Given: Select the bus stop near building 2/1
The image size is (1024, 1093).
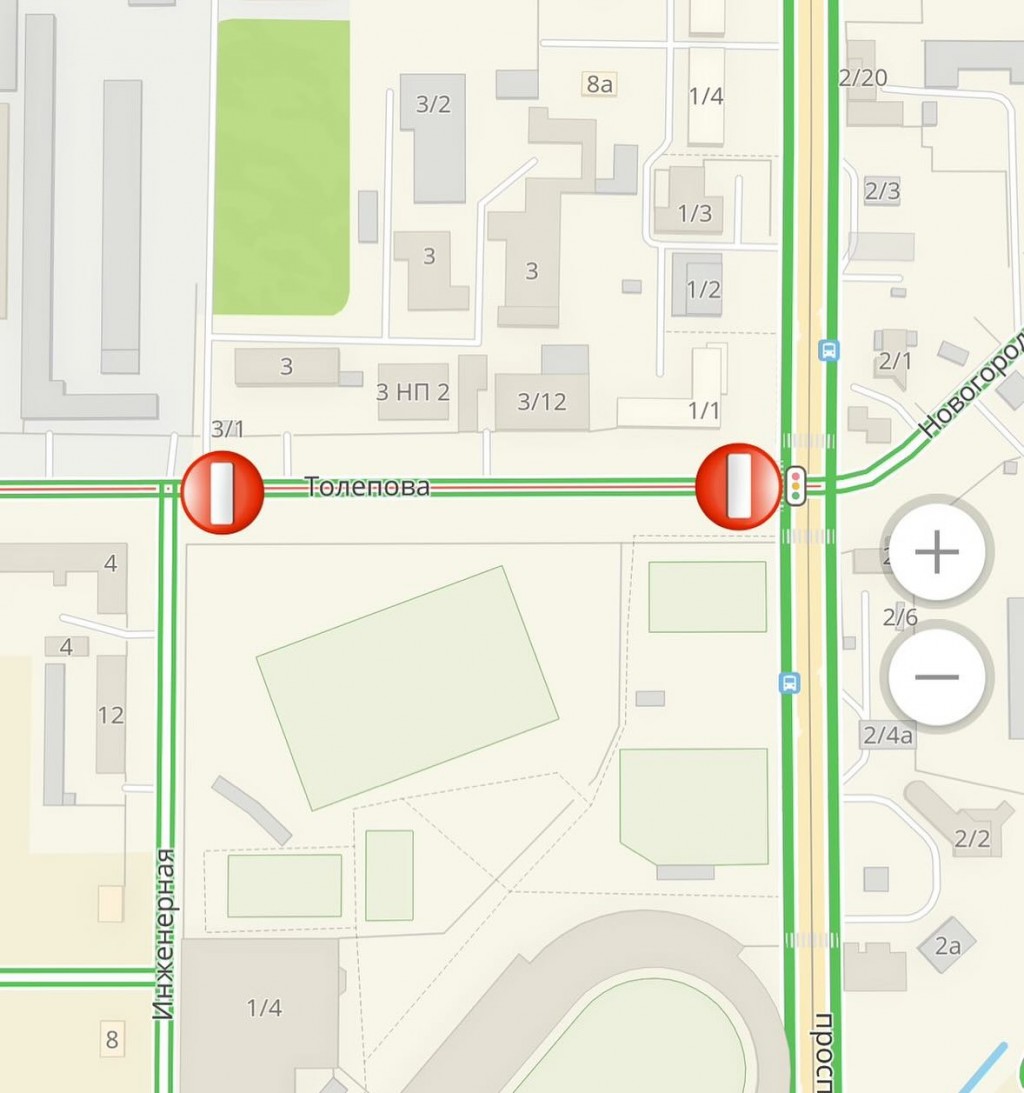Looking at the screenshot, I should pos(829,351).
